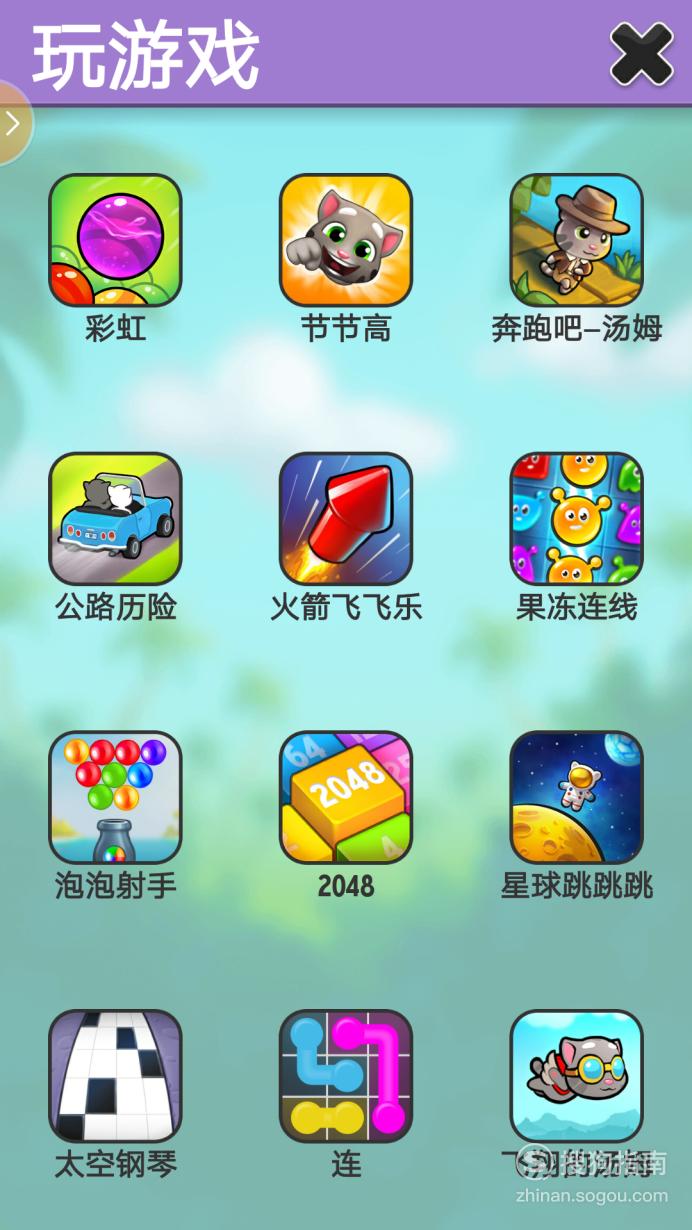The width and height of the screenshot is (692, 1230).
Task: Launch the 节节高 game
Action: coord(345,240)
